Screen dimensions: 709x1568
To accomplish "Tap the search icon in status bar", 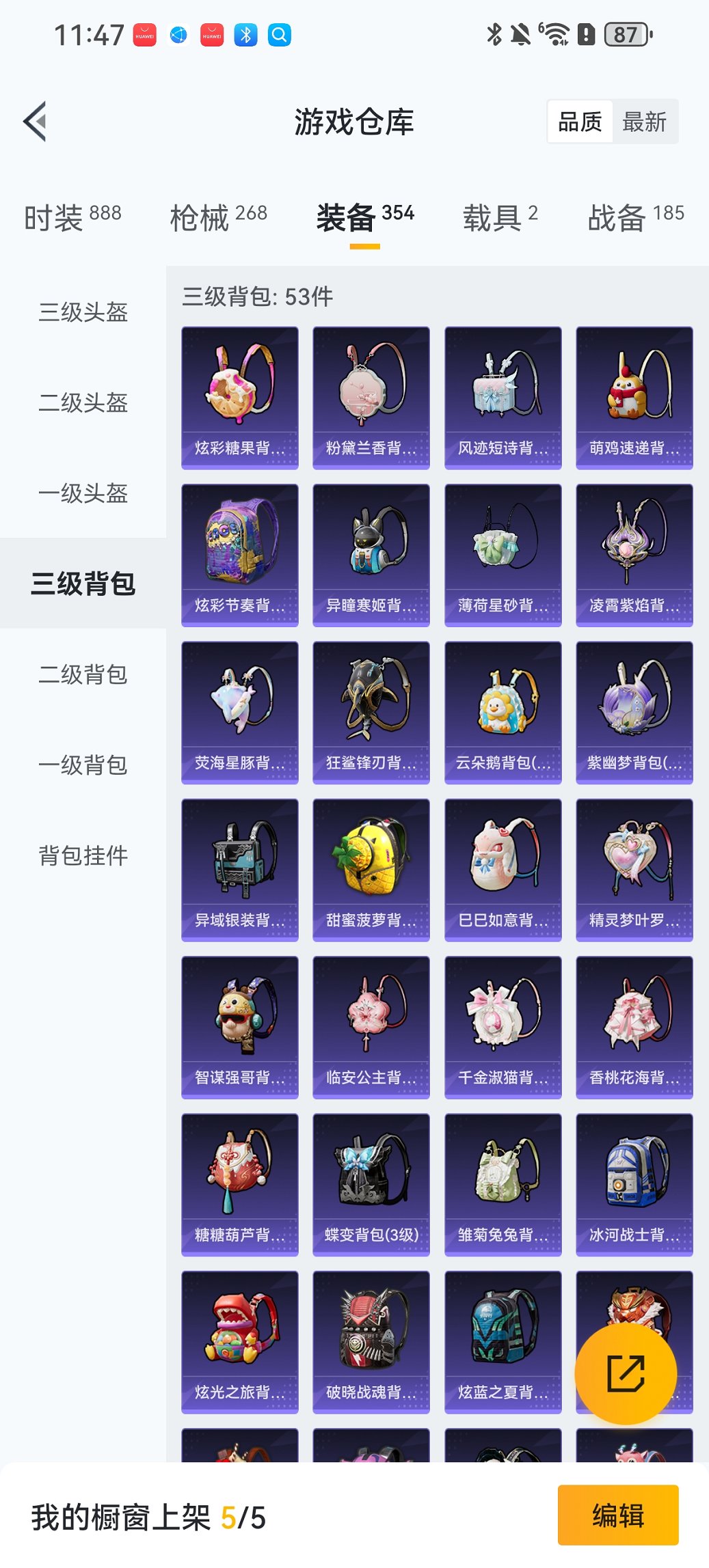I will click(x=278, y=34).
